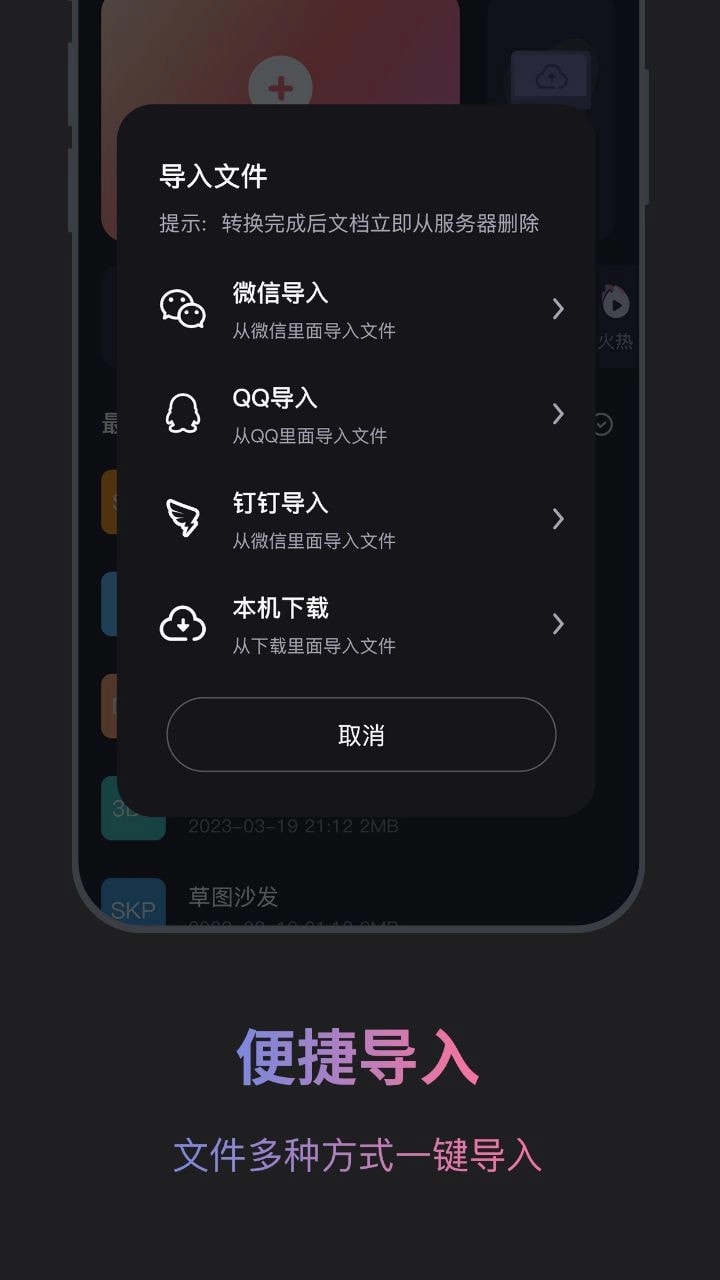720x1280 pixels.
Task: Toggle the circled checkmark selector on the right
Action: [x=601, y=425]
